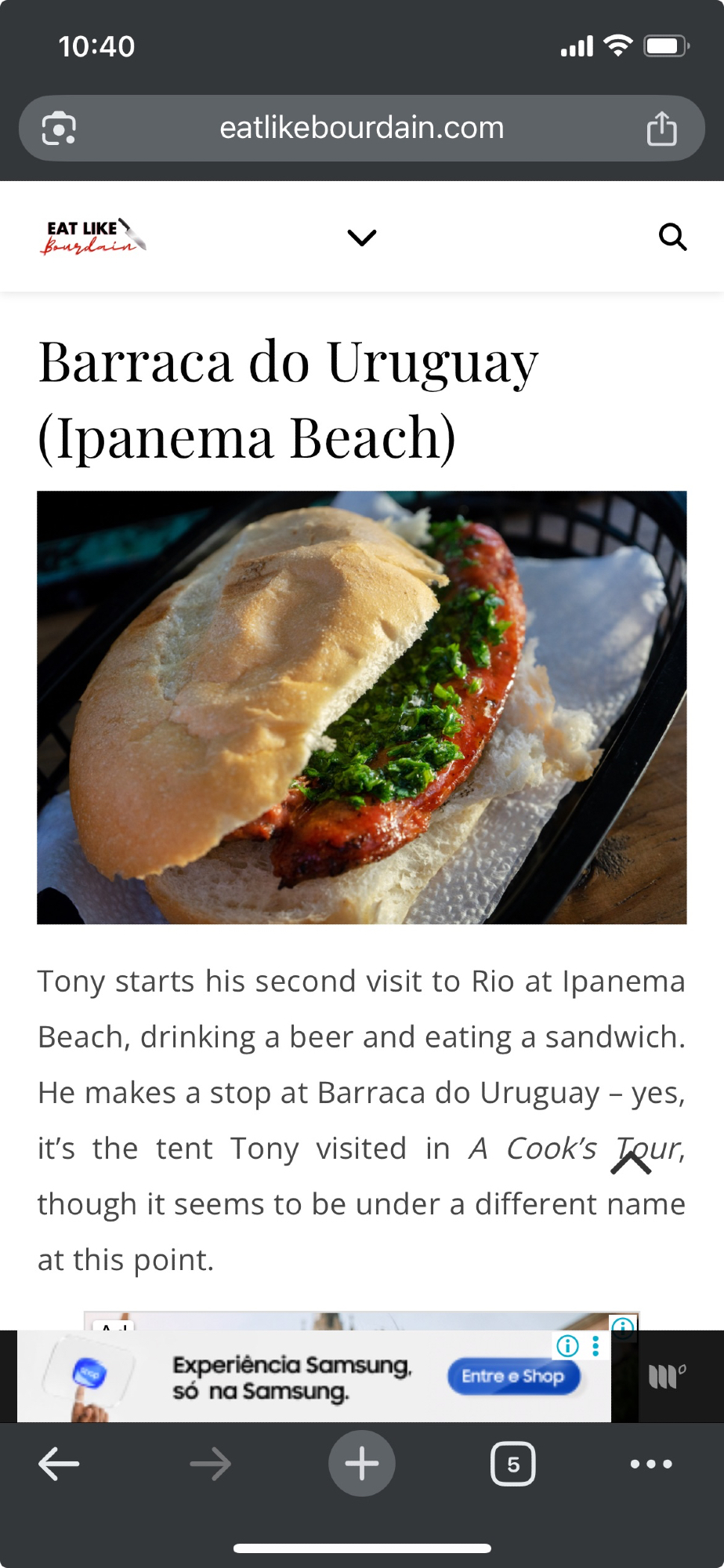Open a new browser tab
The image size is (724, 1568).
tap(361, 1464)
